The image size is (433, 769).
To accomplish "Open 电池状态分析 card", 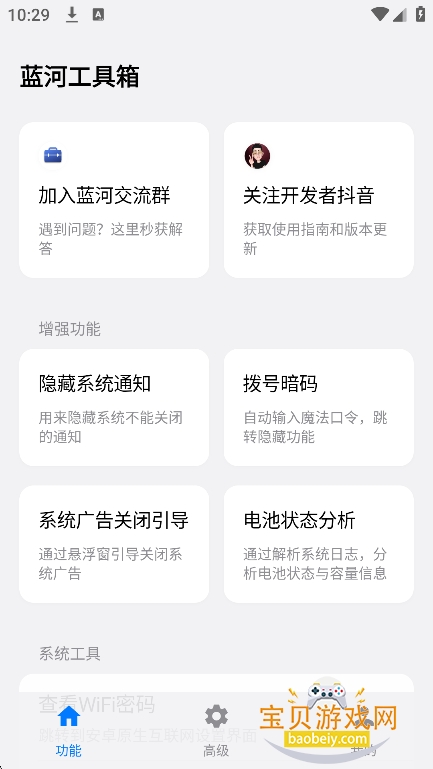I will [319, 544].
